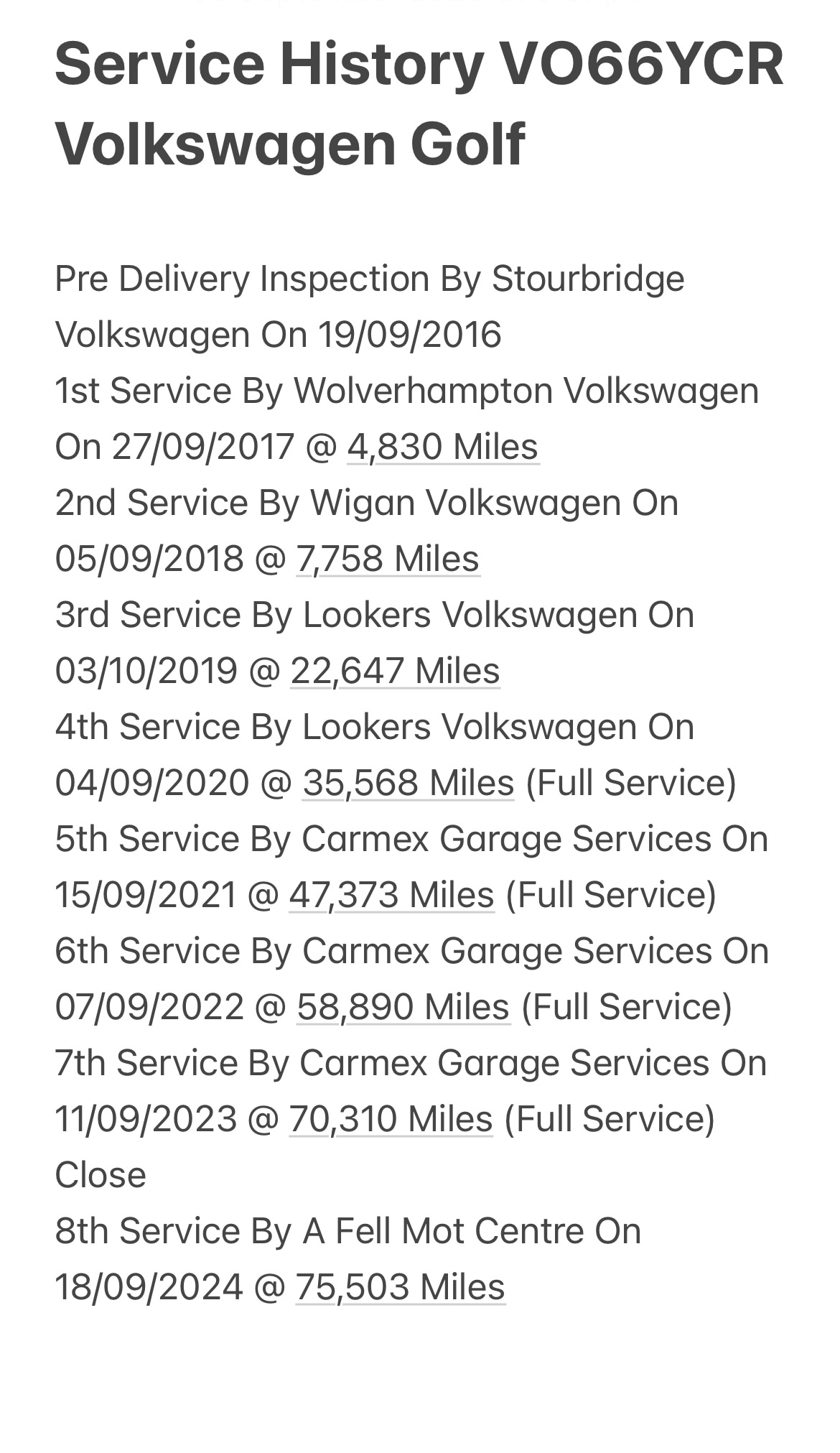Select the 22,647 Miles link
840x1453 pixels.
coord(395,671)
